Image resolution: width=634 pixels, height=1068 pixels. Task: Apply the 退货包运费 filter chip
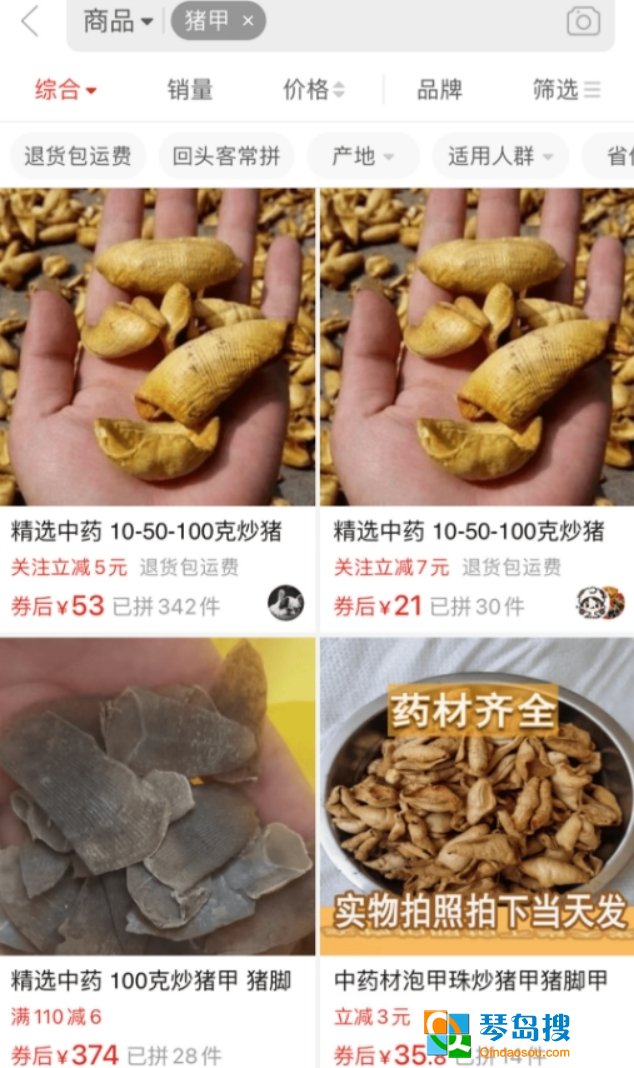(x=78, y=156)
